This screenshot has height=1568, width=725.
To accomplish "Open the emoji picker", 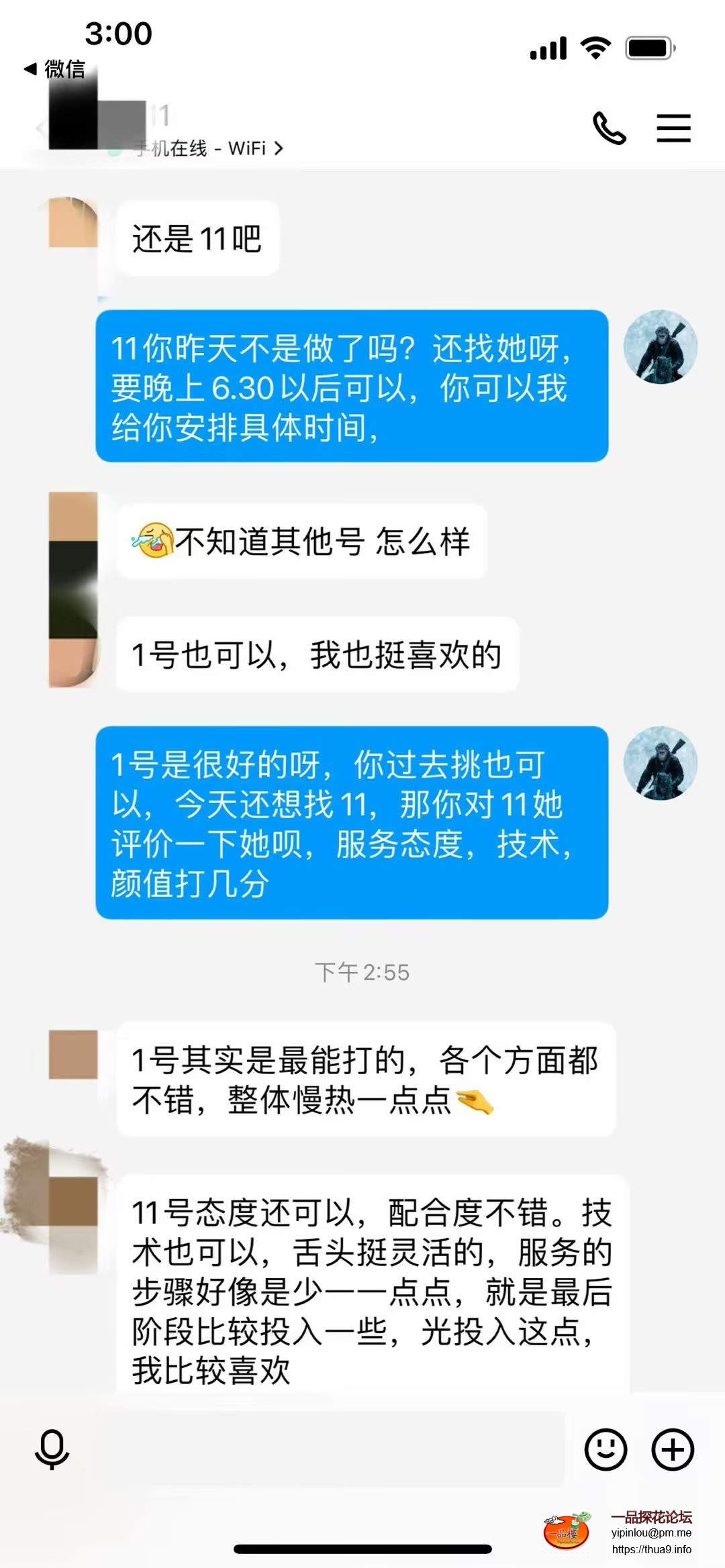I will click(606, 1449).
